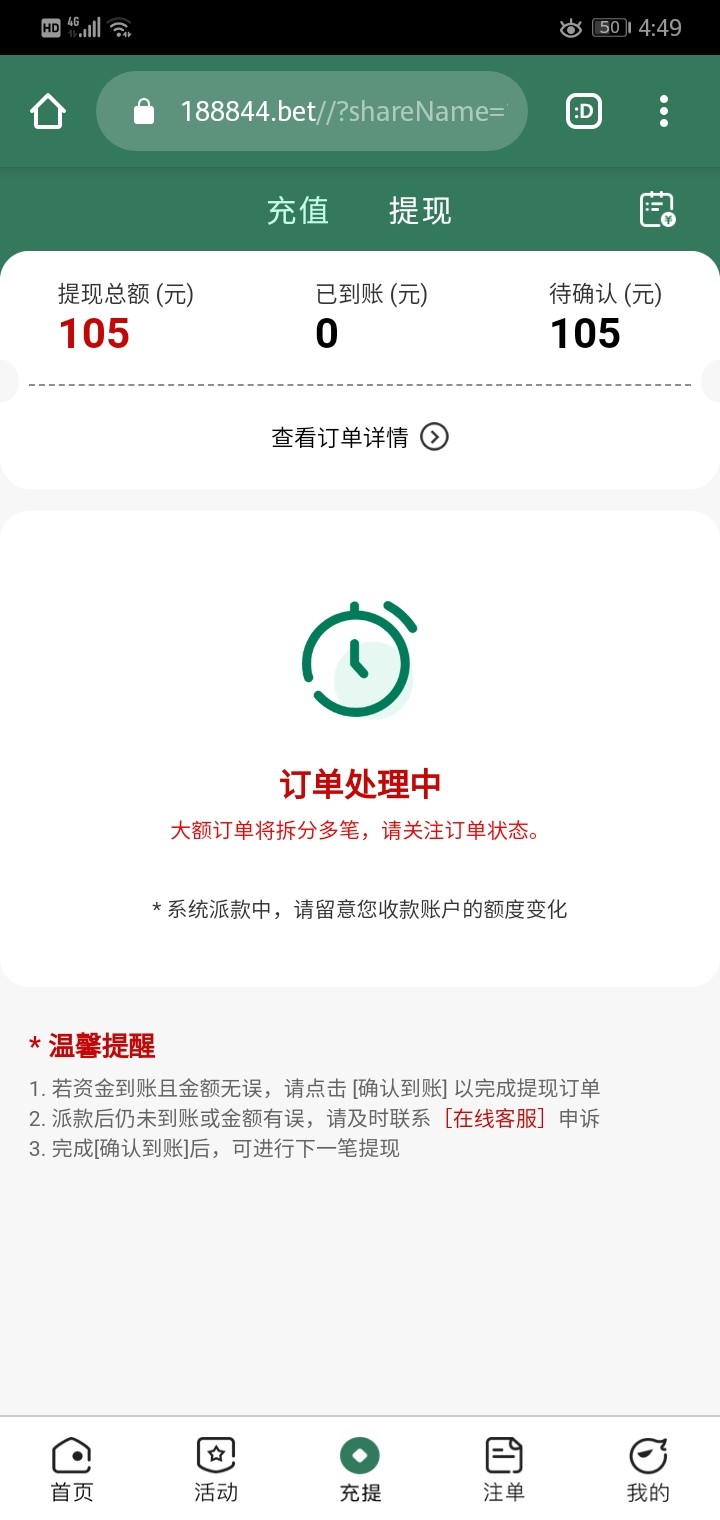This screenshot has width=720, height=1520.
Task: Open the 活动 tab
Action: click(x=216, y=1470)
